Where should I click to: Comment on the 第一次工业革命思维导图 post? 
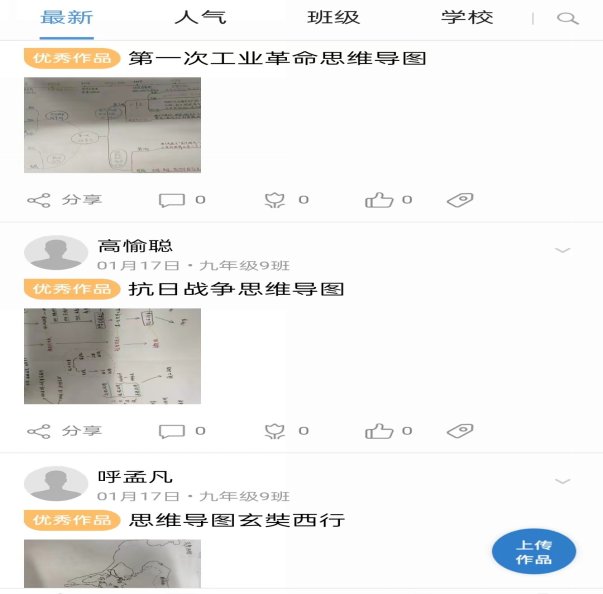(x=182, y=200)
